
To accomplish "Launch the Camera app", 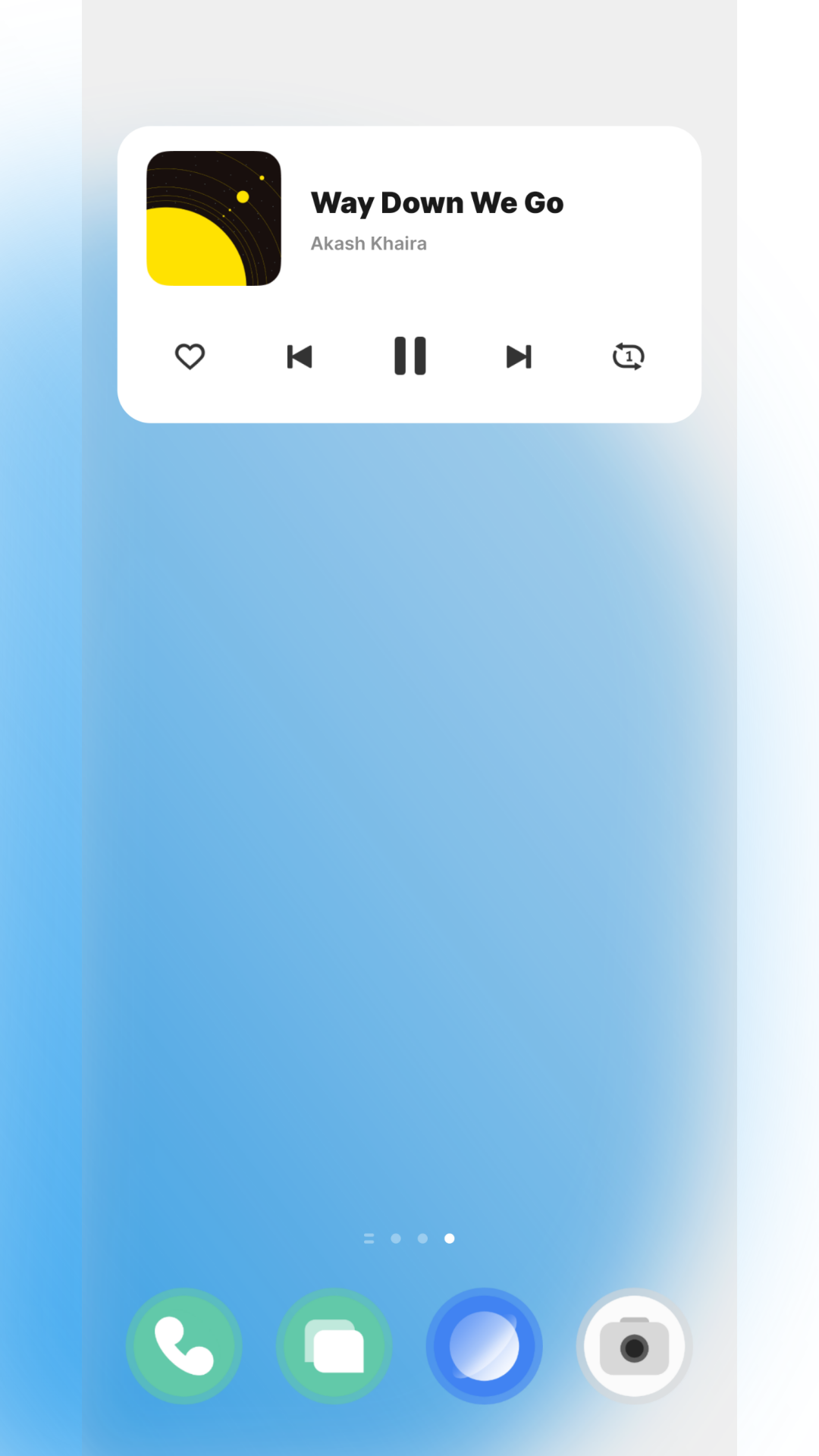I will [634, 1346].
